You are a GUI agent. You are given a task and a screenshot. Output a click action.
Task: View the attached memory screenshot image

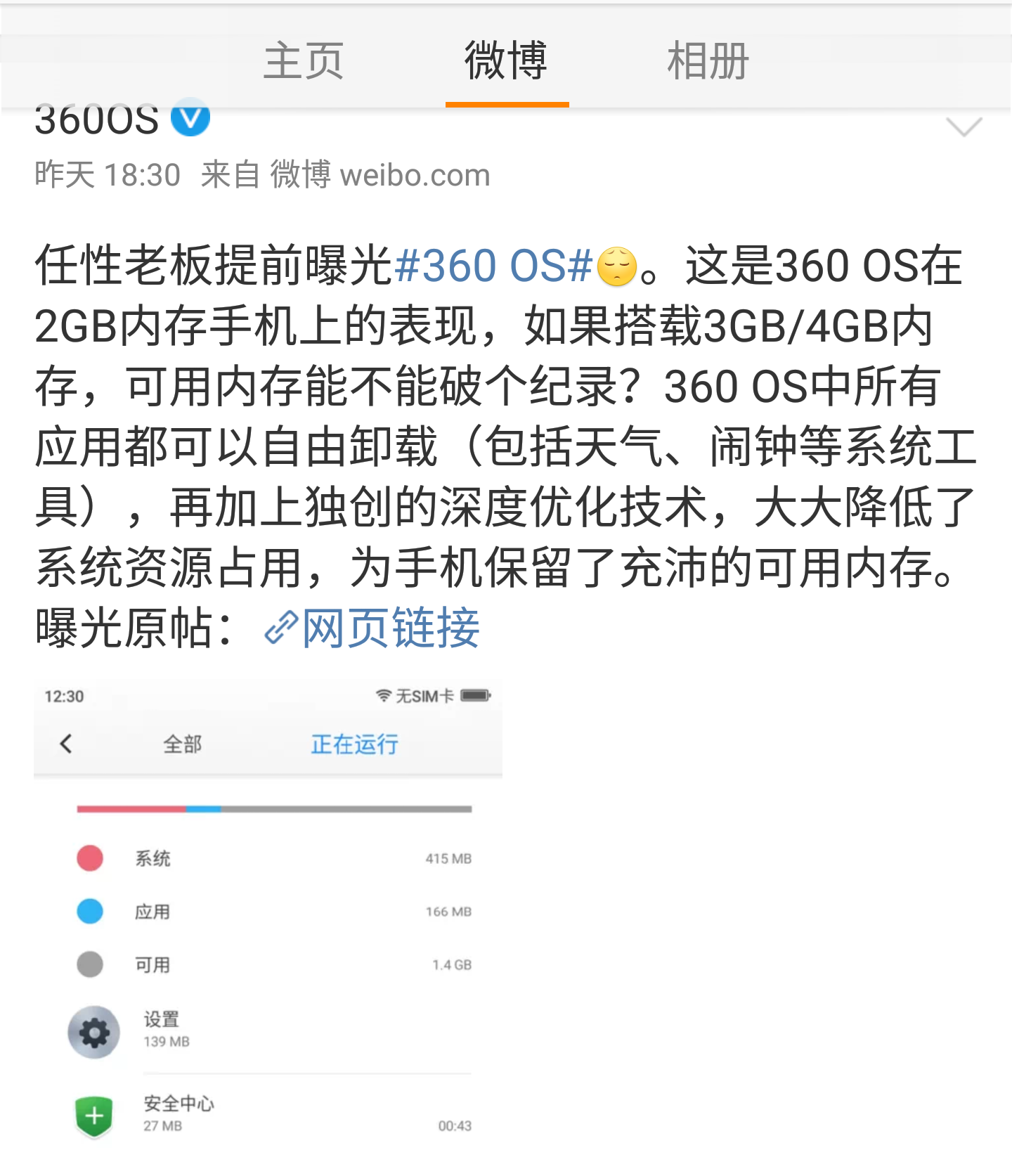coord(268,921)
